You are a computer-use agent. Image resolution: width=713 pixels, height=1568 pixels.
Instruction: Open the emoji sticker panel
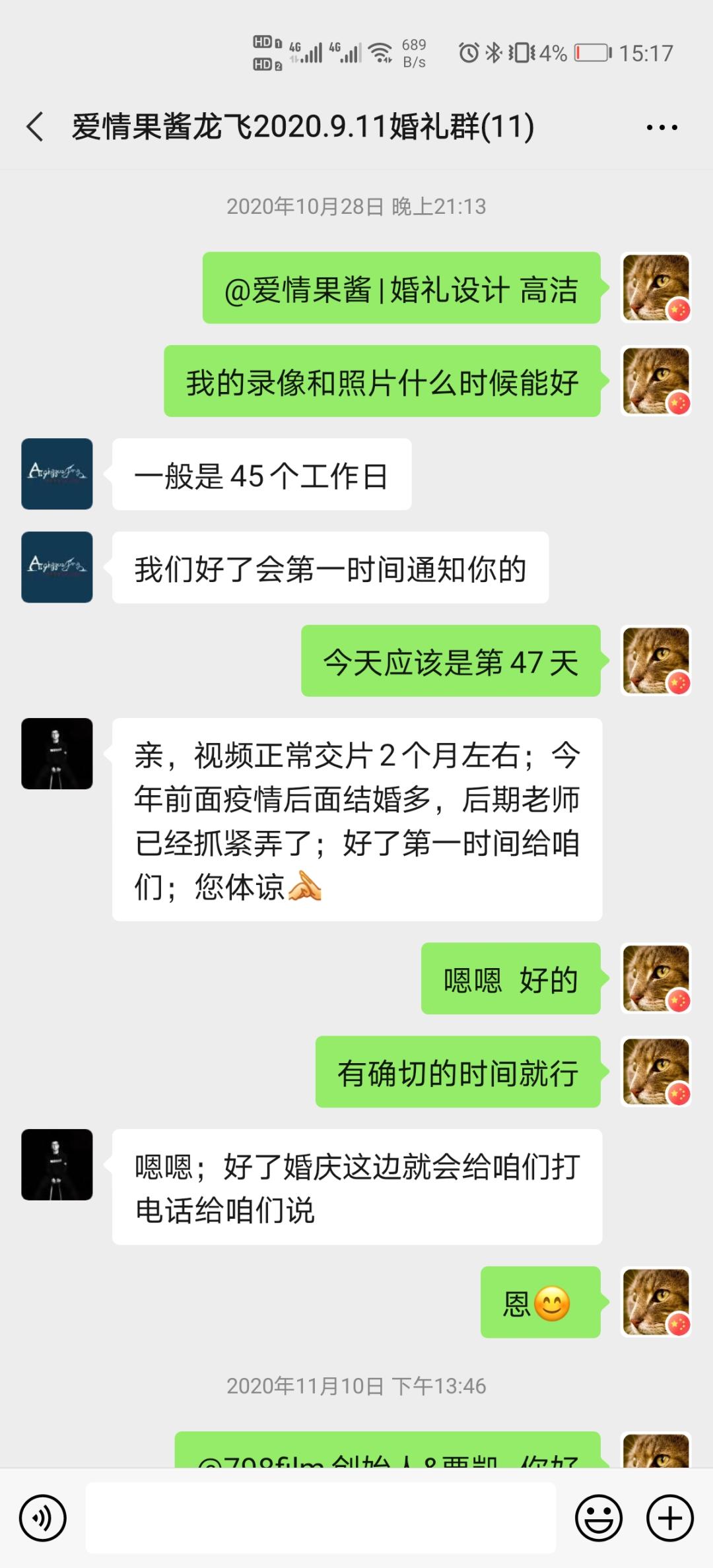coord(599,1519)
